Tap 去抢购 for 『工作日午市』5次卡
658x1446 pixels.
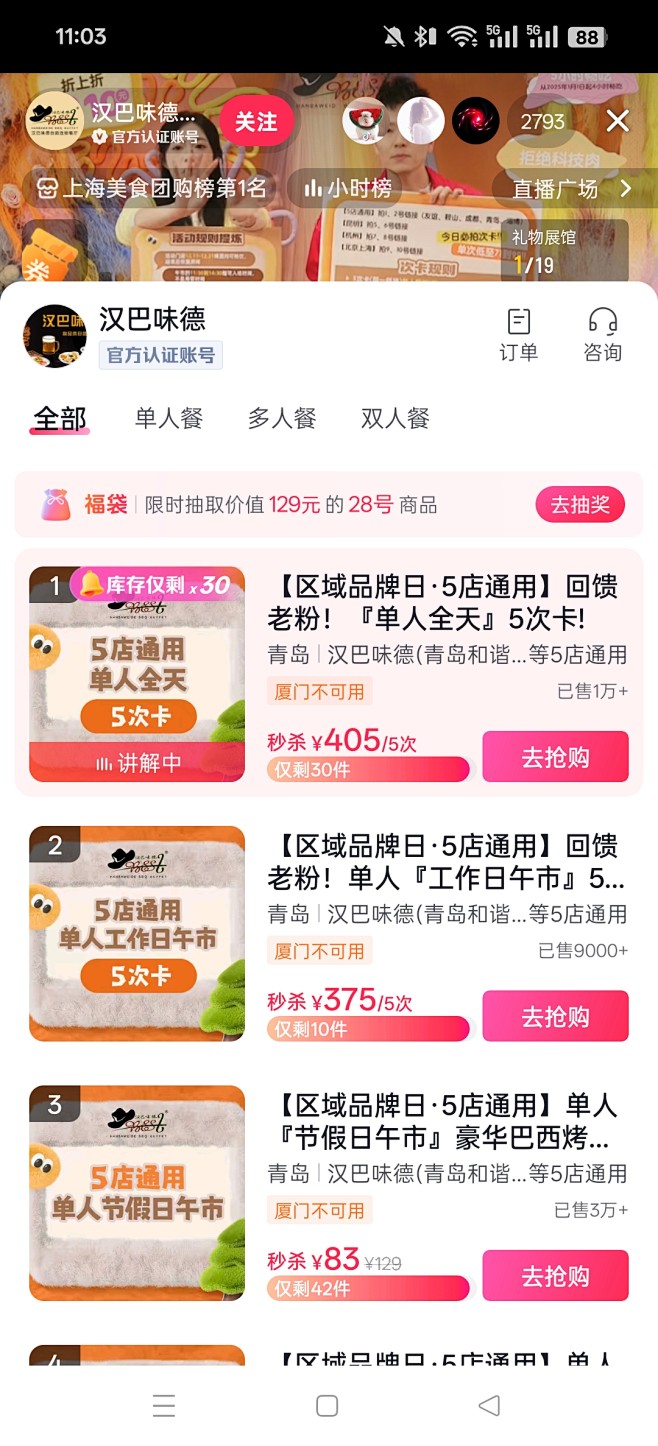(x=555, y=1016)
